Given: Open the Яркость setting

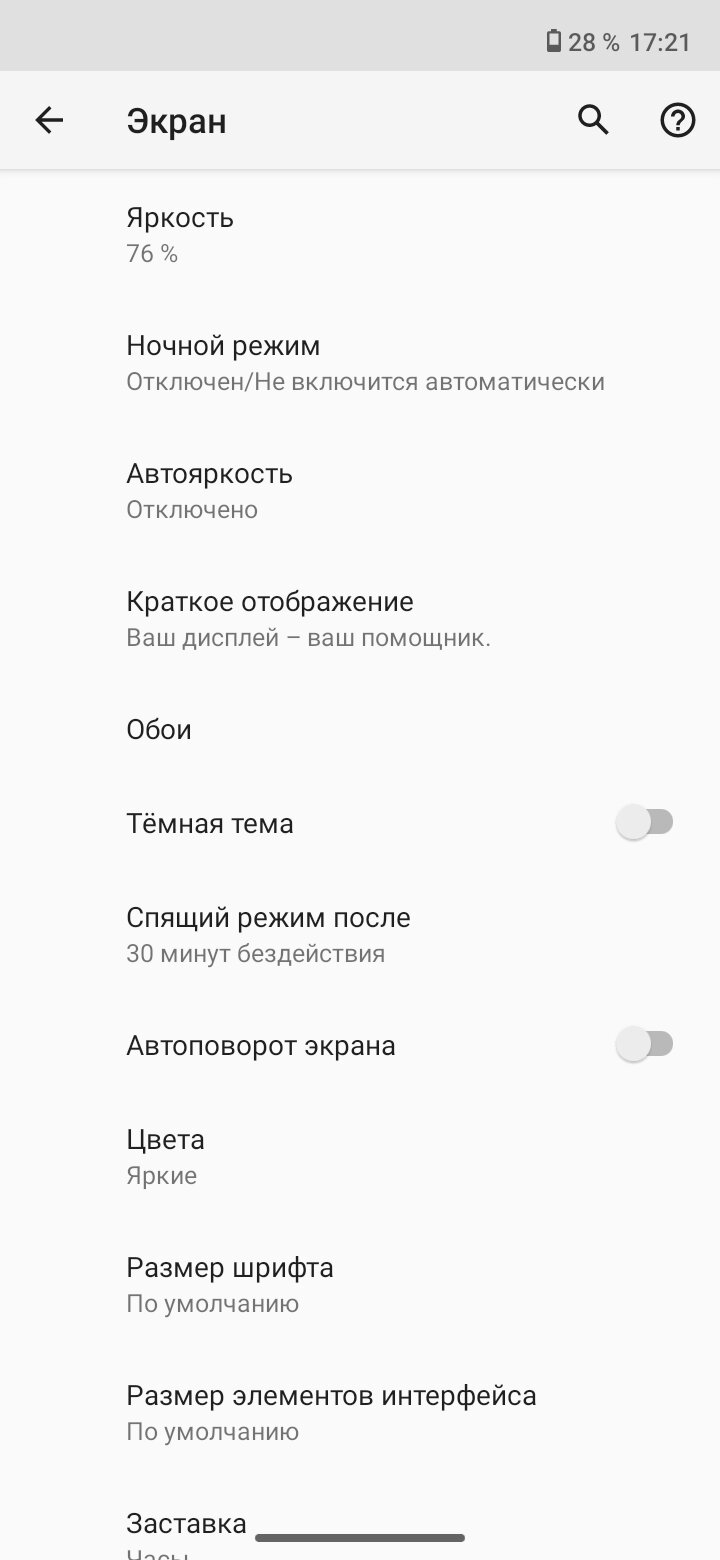Looking at the screenshot, I should pos(360,235).
